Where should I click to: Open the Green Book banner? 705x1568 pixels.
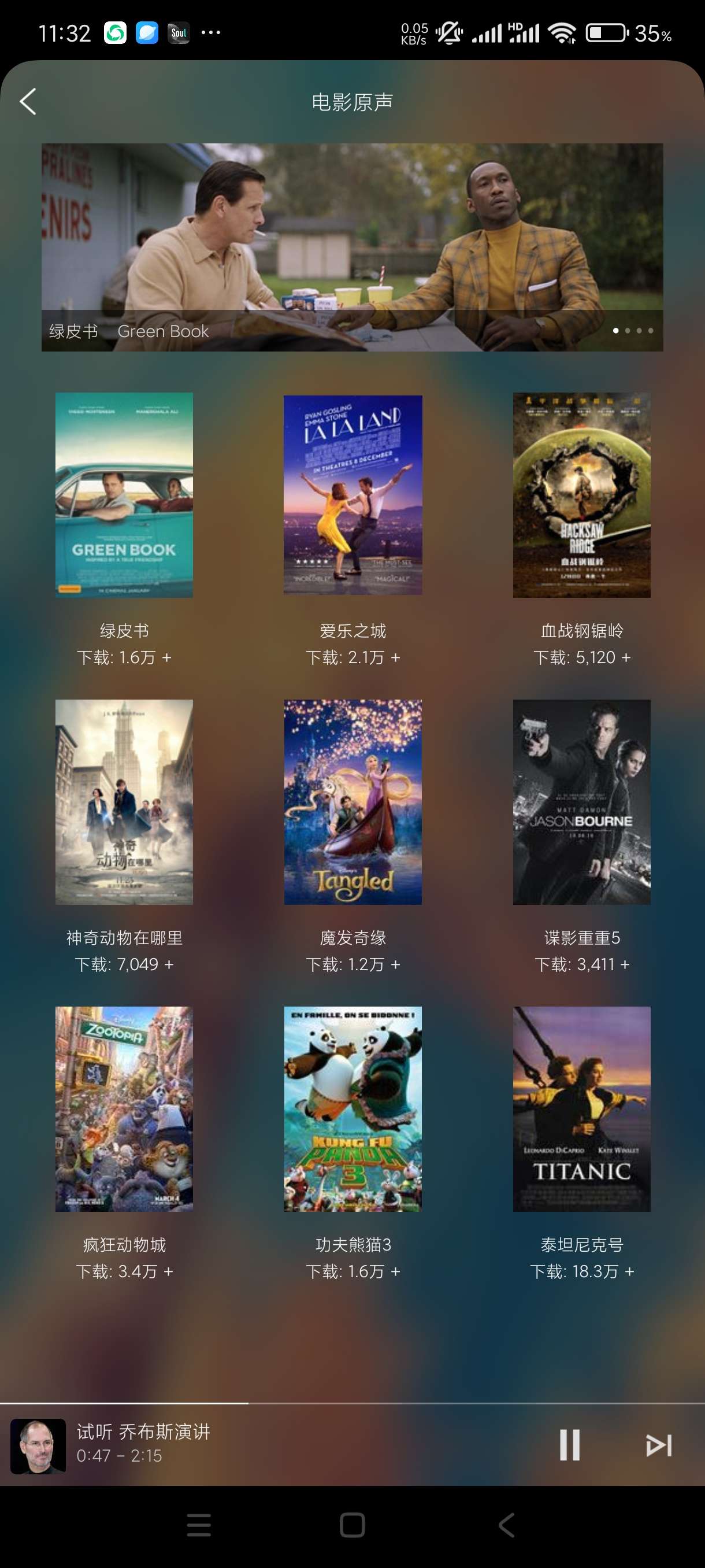(352, 246)
